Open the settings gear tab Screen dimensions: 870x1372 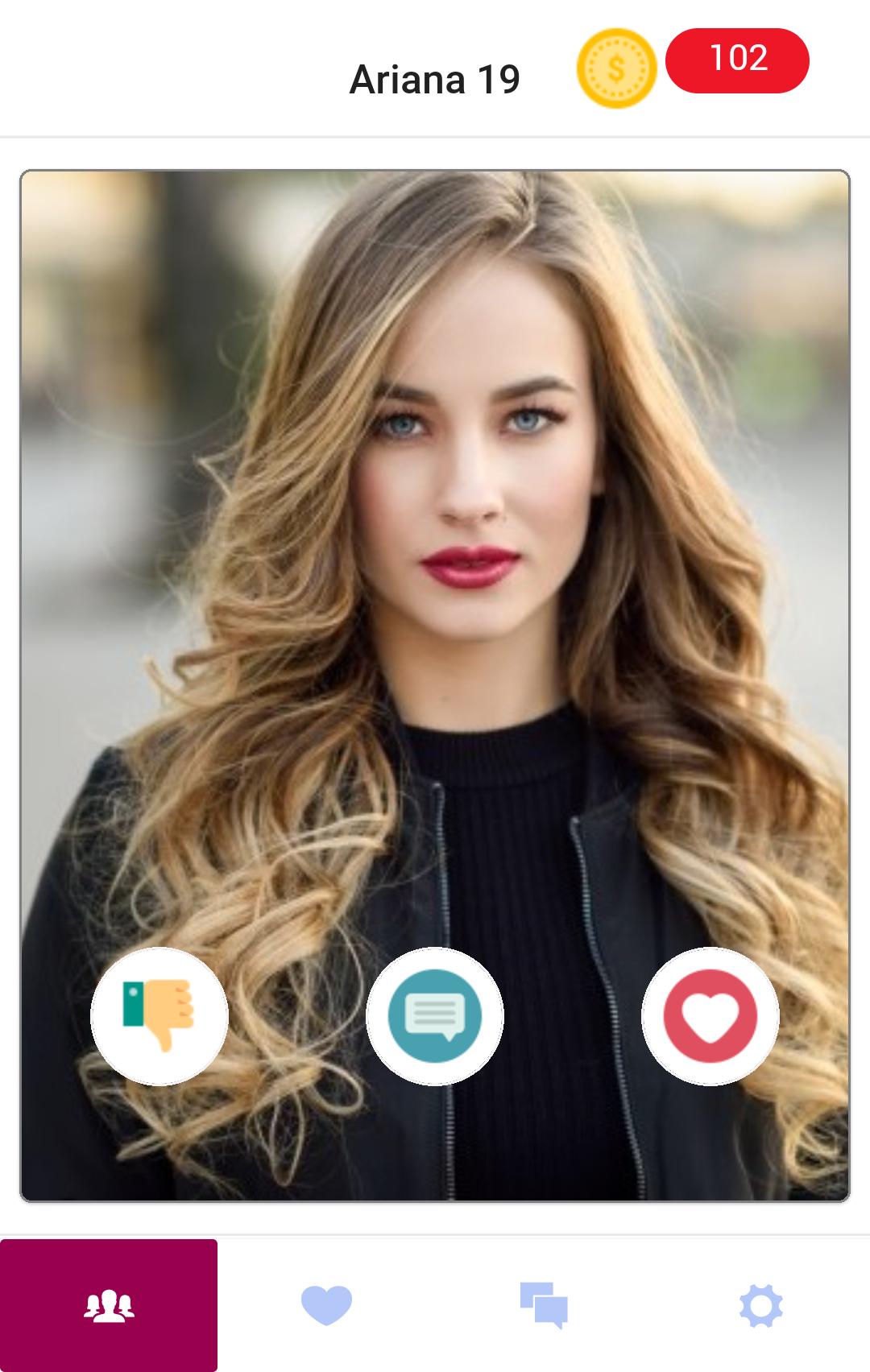tap(760, 1304)
